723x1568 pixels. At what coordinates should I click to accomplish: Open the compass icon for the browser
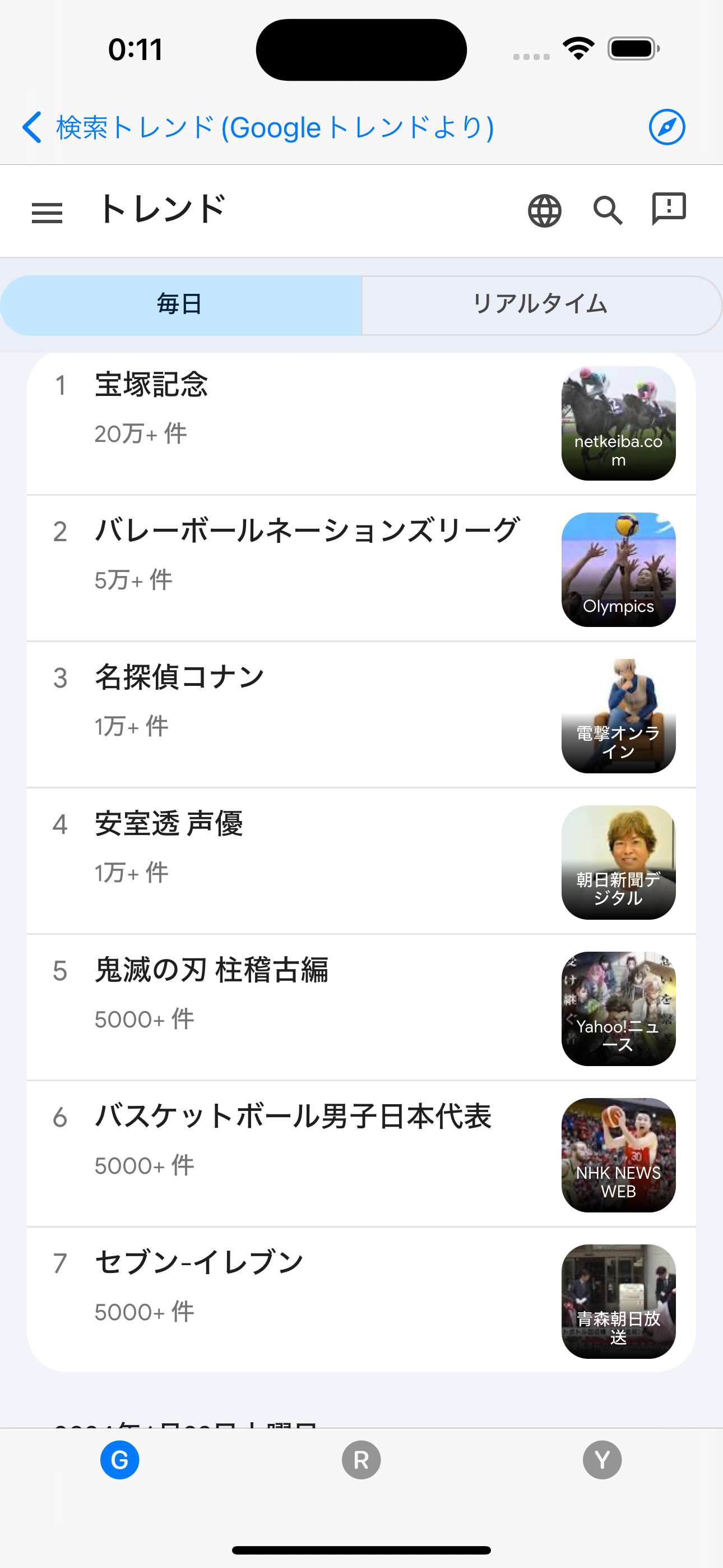[x=666, y=127]
